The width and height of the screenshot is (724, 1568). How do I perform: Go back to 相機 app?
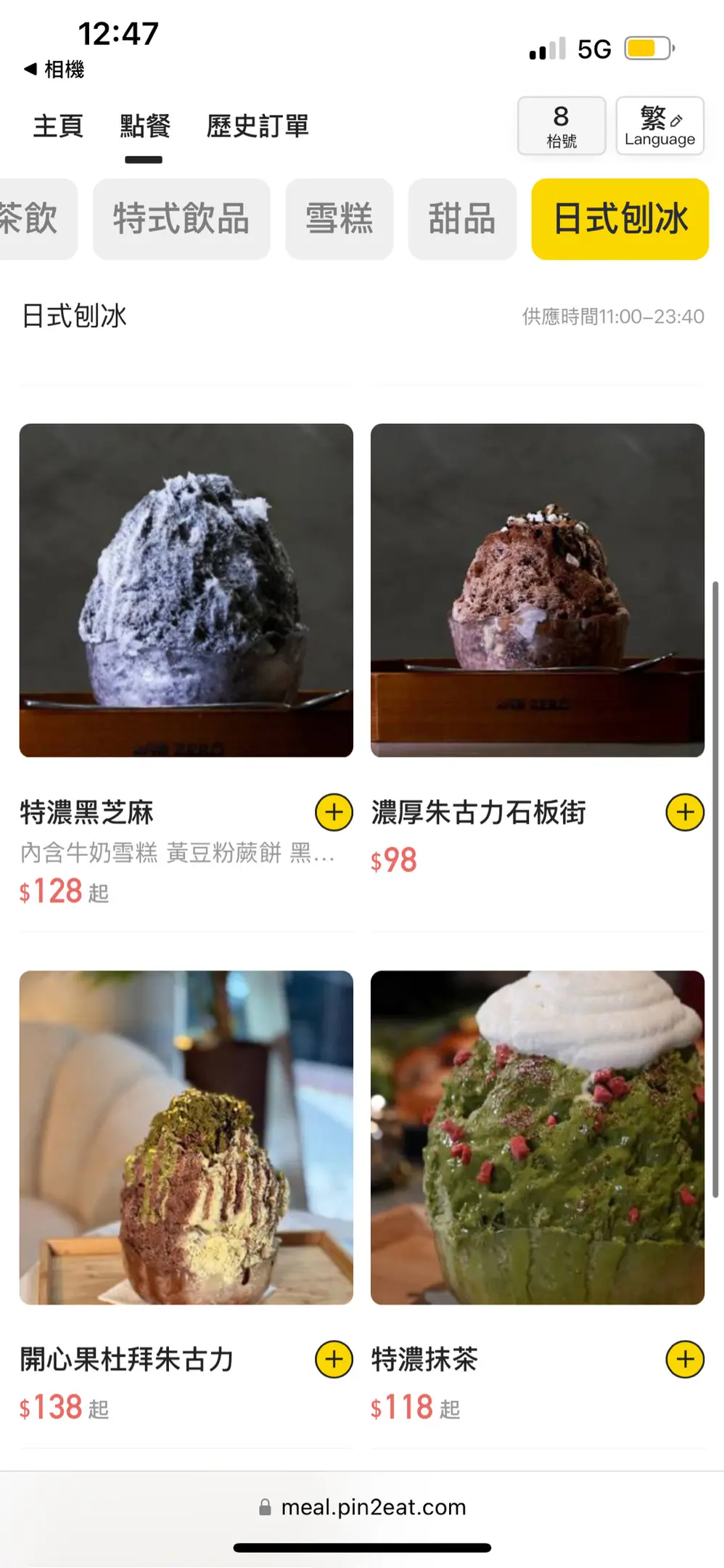point(54,70)
